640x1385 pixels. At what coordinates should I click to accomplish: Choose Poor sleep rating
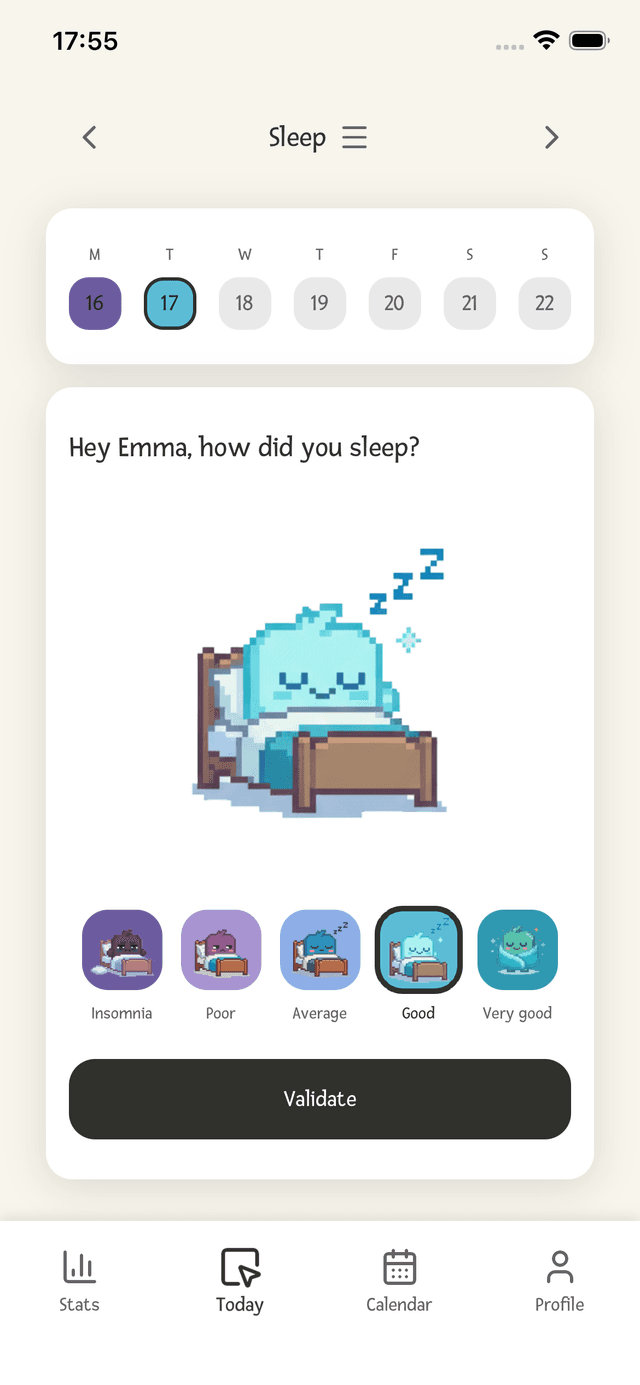point(221,950)
